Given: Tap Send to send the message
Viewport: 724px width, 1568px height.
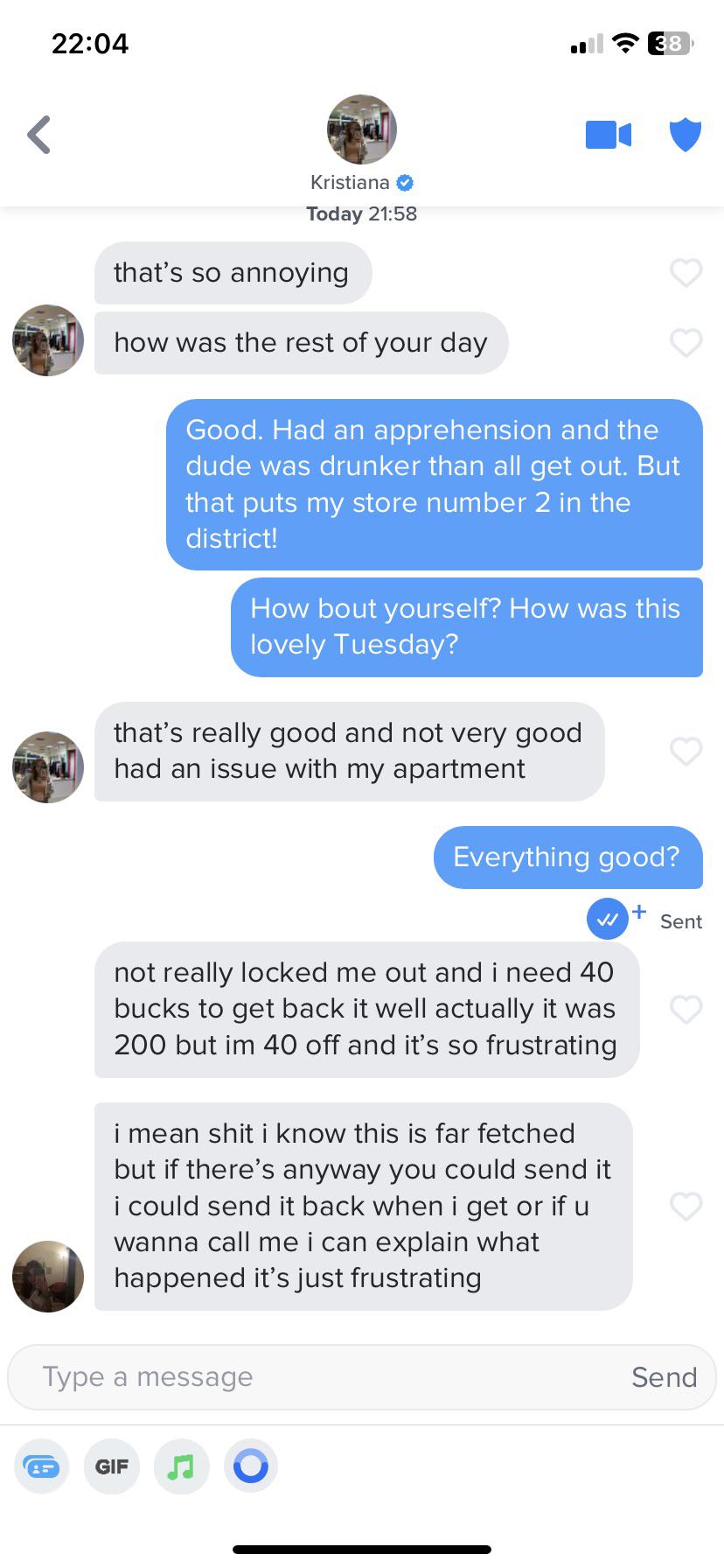Looking at the screenshot, I should coord(664,1376).
